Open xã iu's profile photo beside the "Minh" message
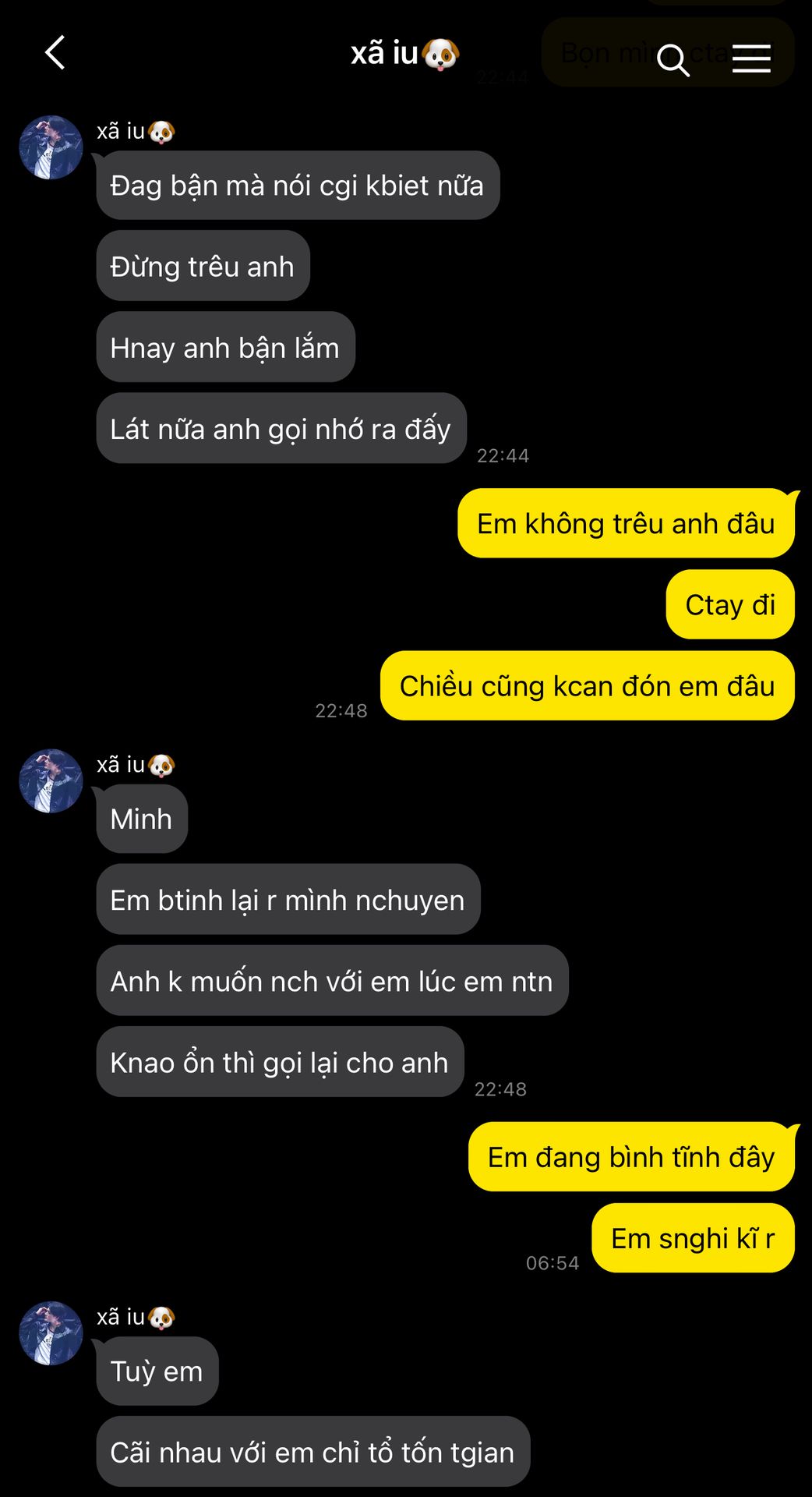Screen dimensions: 812x1497 [51, 781]
